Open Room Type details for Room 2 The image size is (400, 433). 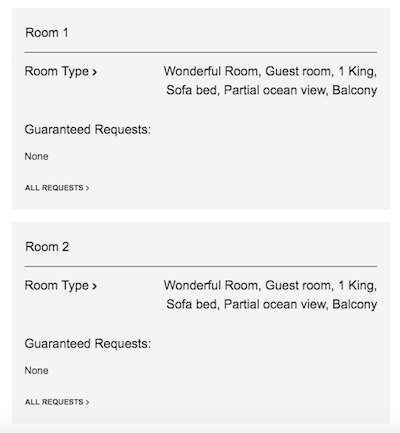(x=61, y=286)
